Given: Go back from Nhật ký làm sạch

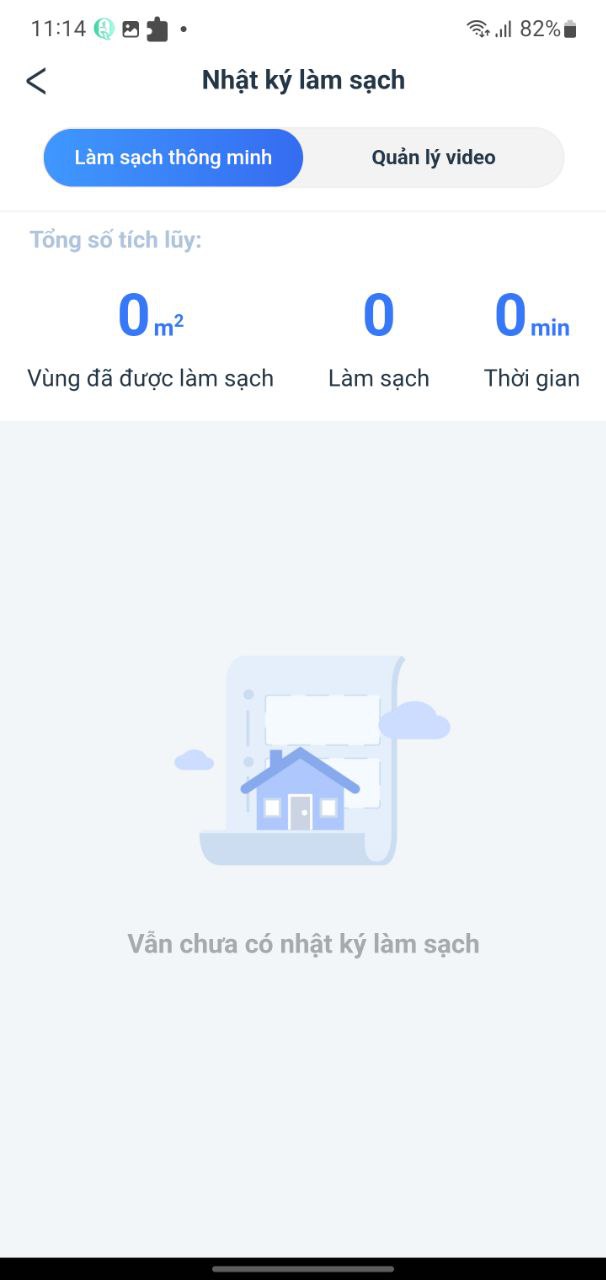Looking at the screenshot, I should 36,81.
